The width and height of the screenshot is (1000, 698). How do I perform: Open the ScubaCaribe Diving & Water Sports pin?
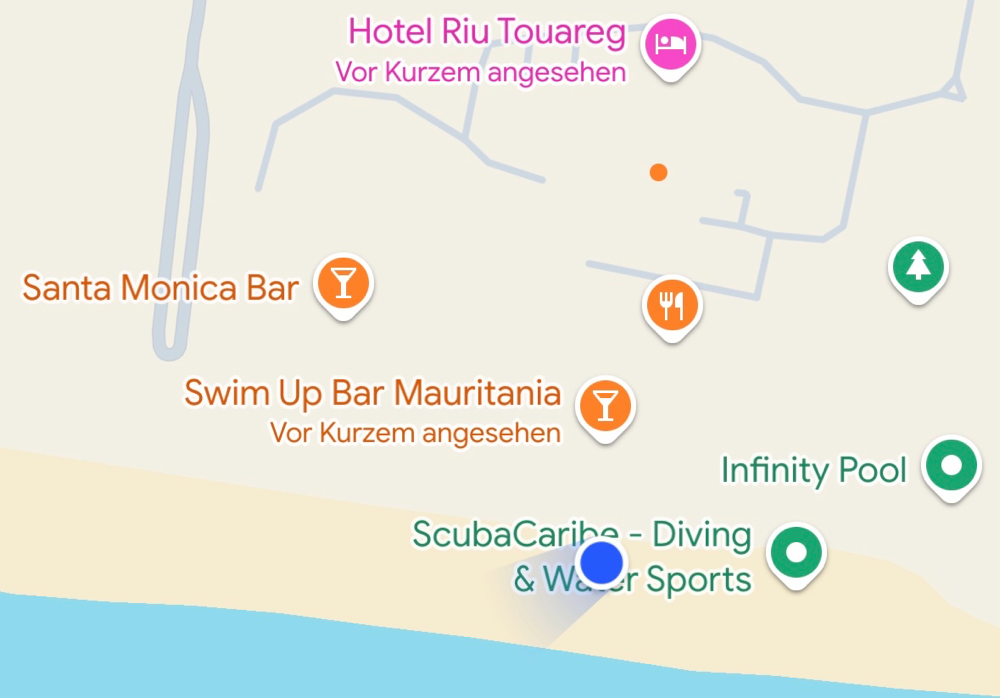pos(795,552)
